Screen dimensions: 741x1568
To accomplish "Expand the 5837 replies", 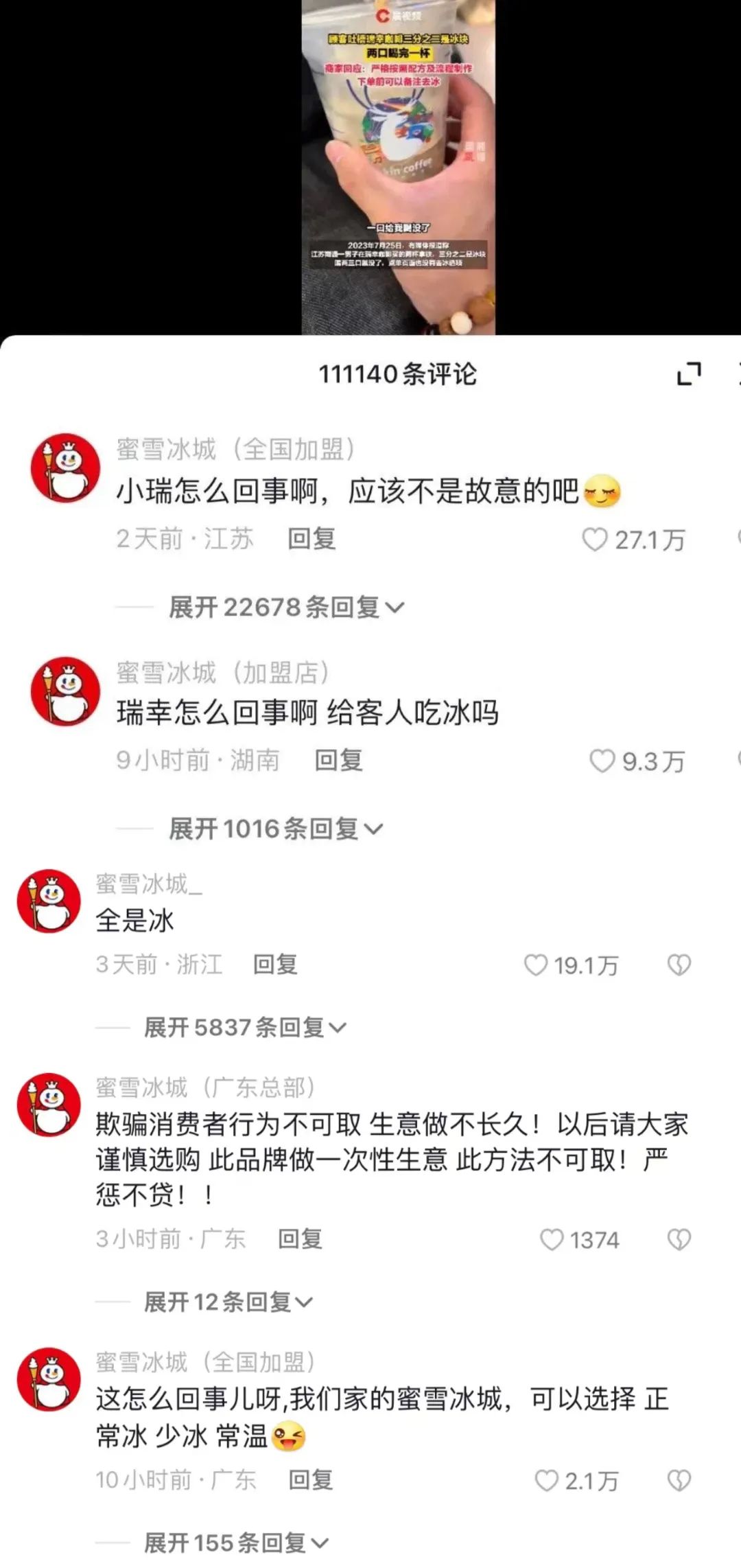I will pos(245,1027).
